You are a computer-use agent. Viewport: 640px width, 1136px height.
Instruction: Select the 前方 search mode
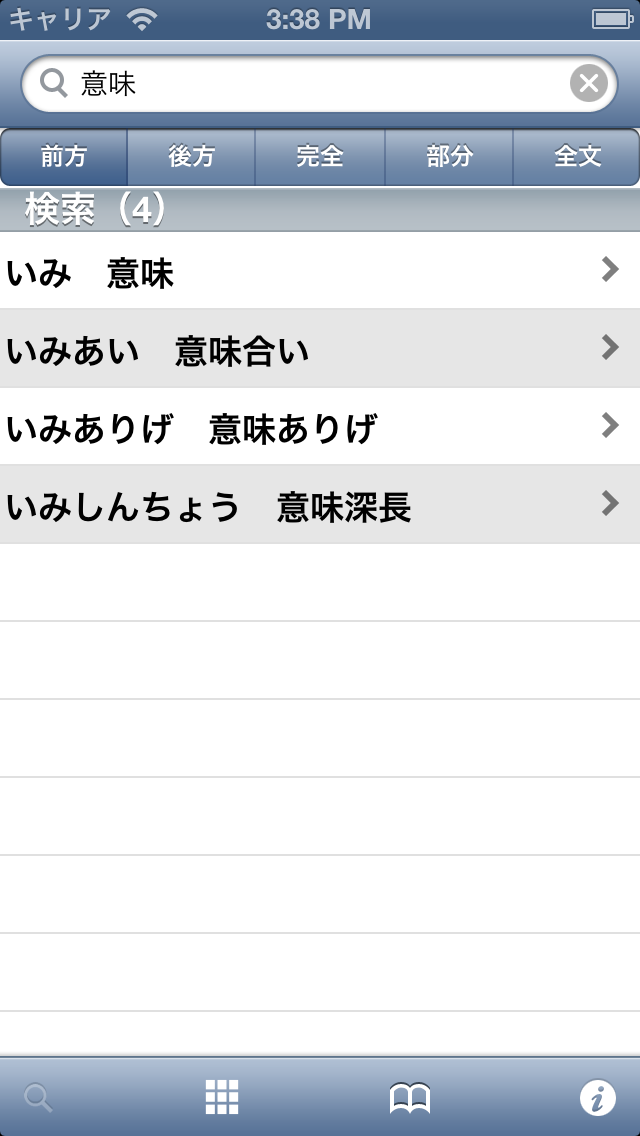click(x=64, y=157)
